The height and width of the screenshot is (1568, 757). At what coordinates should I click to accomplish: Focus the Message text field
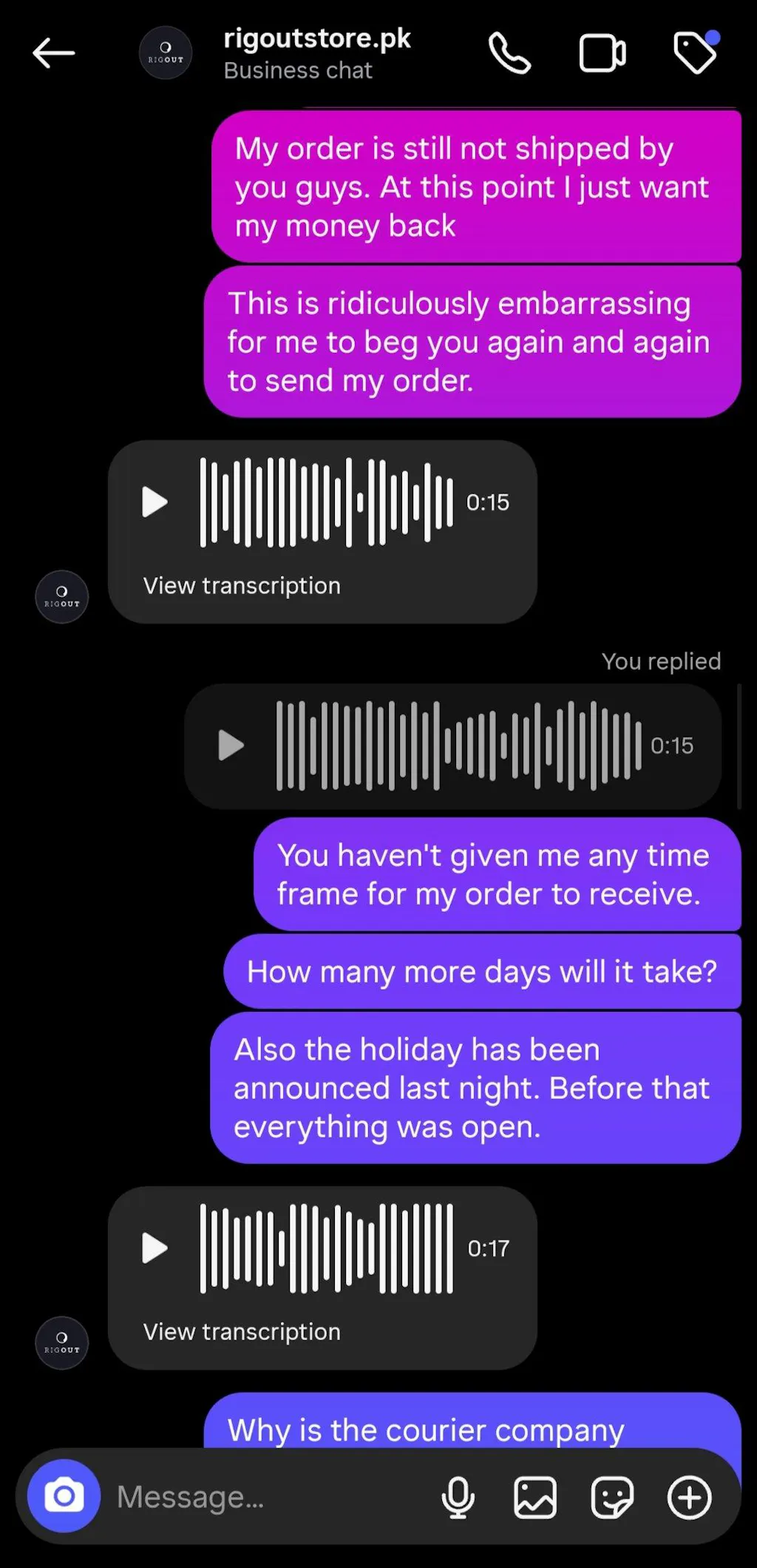coord(266,1497)
